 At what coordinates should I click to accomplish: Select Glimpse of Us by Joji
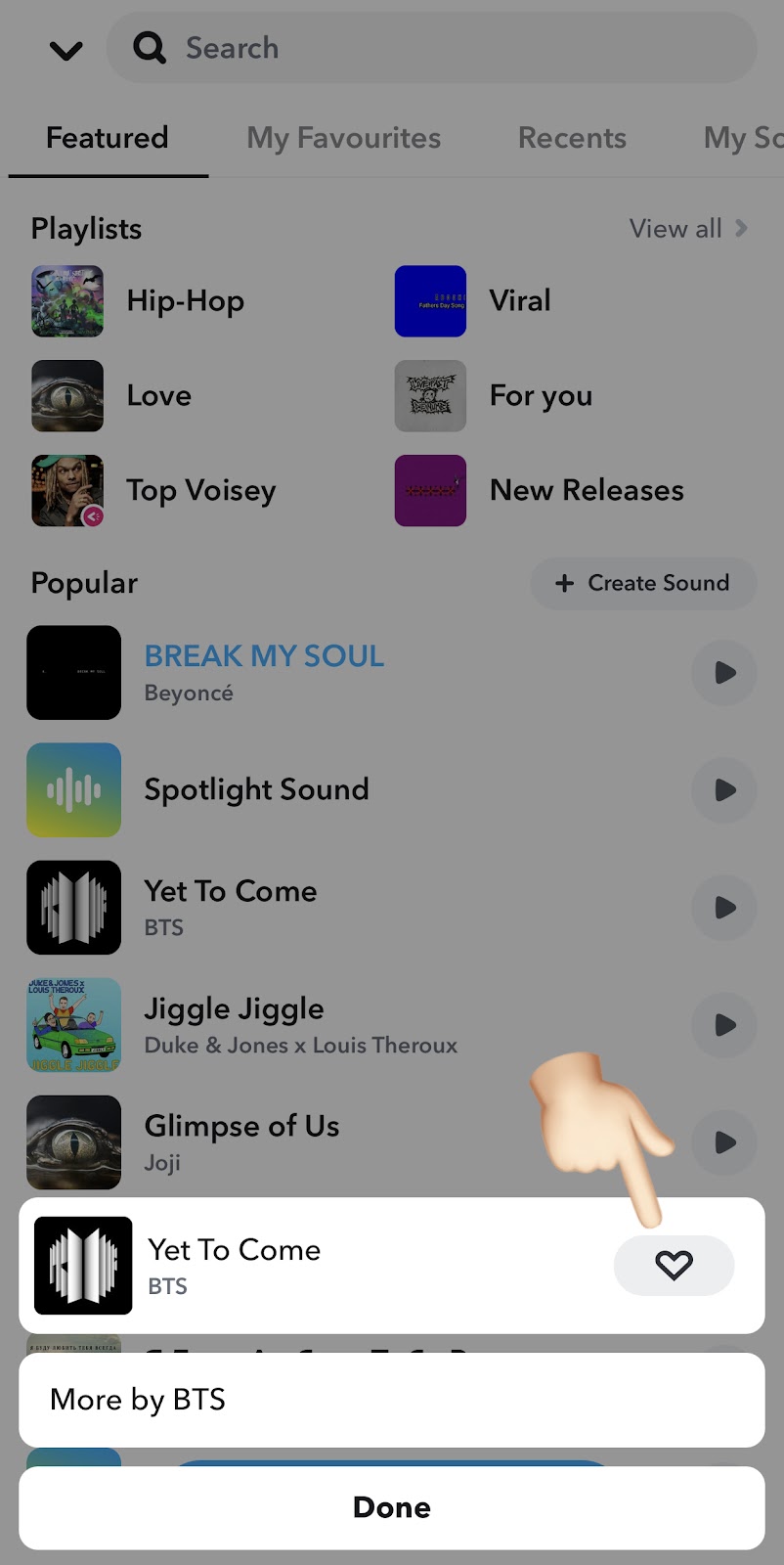(241, 1141)
